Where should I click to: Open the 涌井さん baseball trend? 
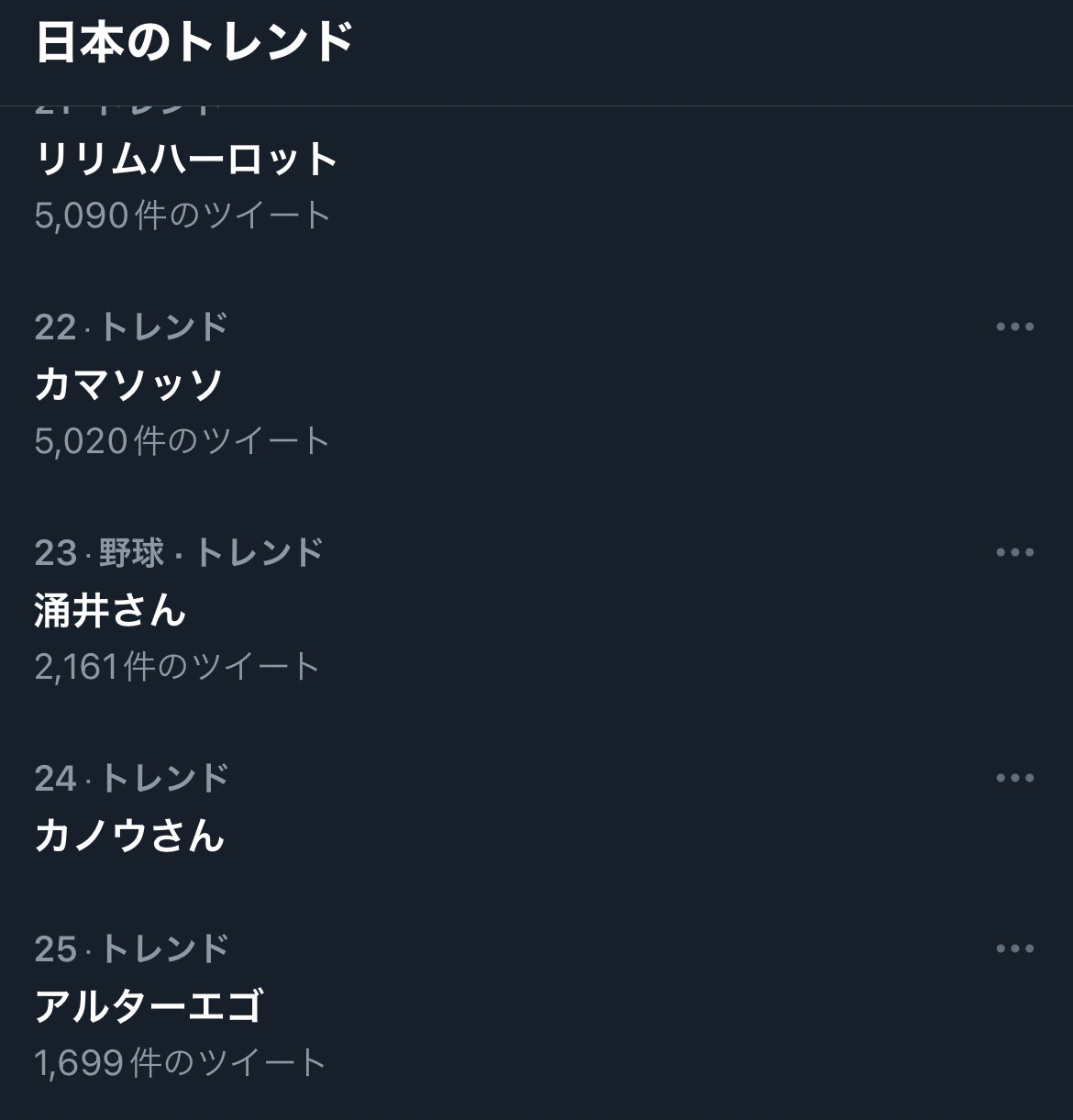coord(110,610)
